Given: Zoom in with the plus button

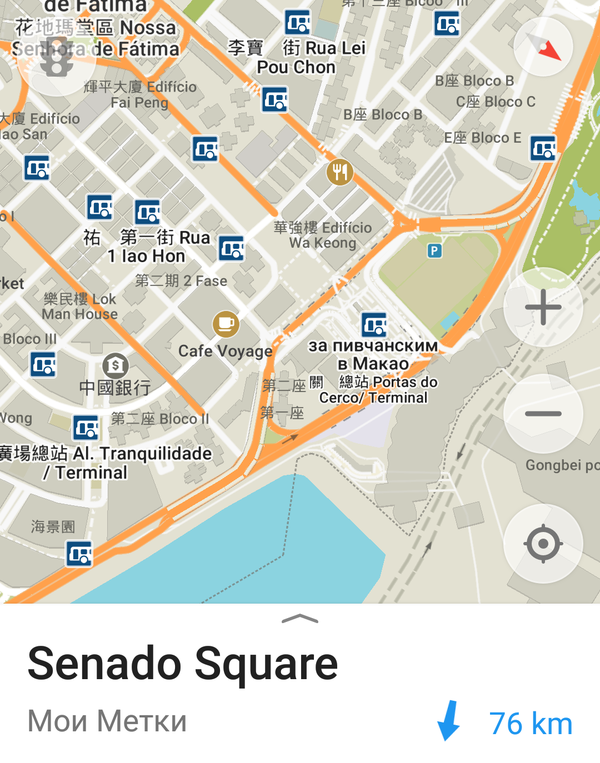Looking at the screenshot, I should pyautogui.click(x=542, y=308).
